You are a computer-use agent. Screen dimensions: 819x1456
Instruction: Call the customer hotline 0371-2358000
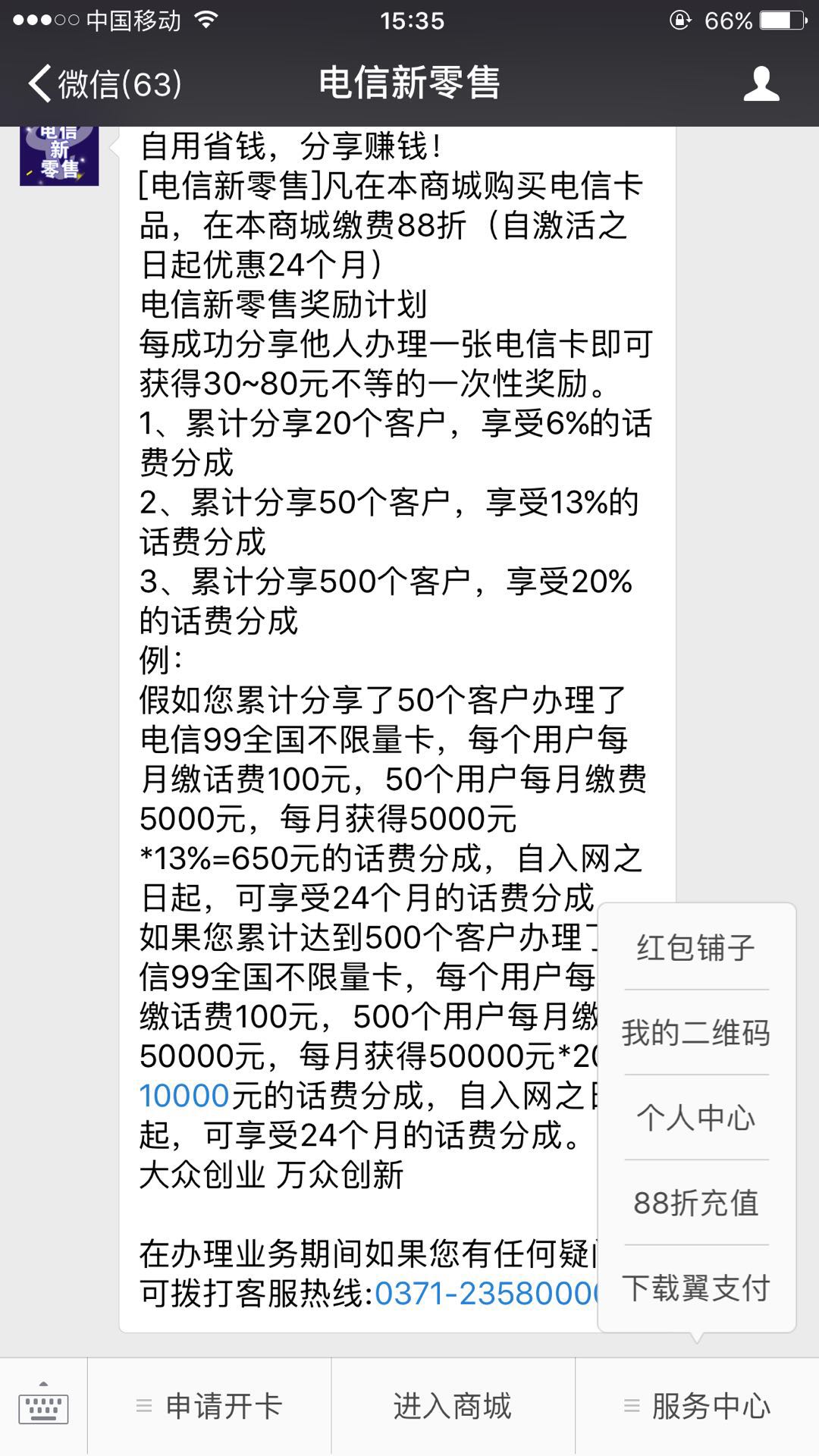tap(485, 1294)
